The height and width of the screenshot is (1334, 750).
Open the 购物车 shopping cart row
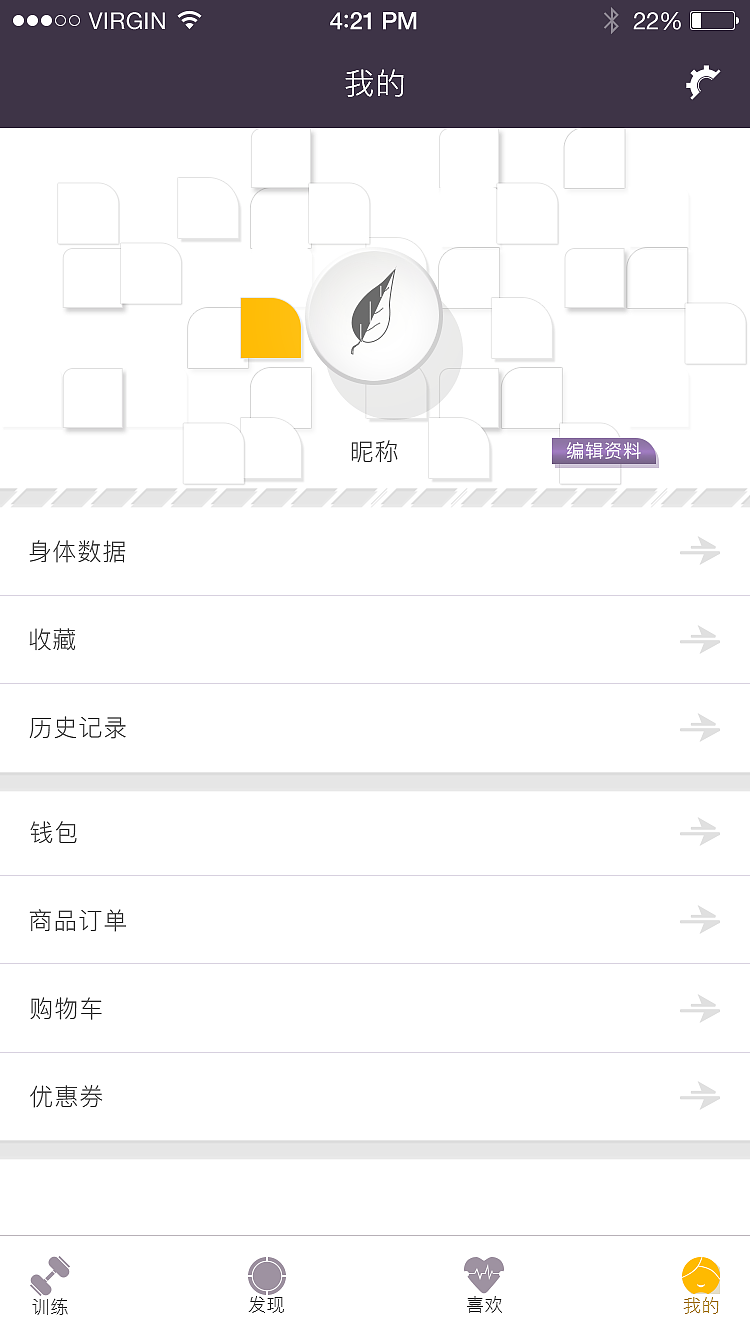pos(375,1008)
